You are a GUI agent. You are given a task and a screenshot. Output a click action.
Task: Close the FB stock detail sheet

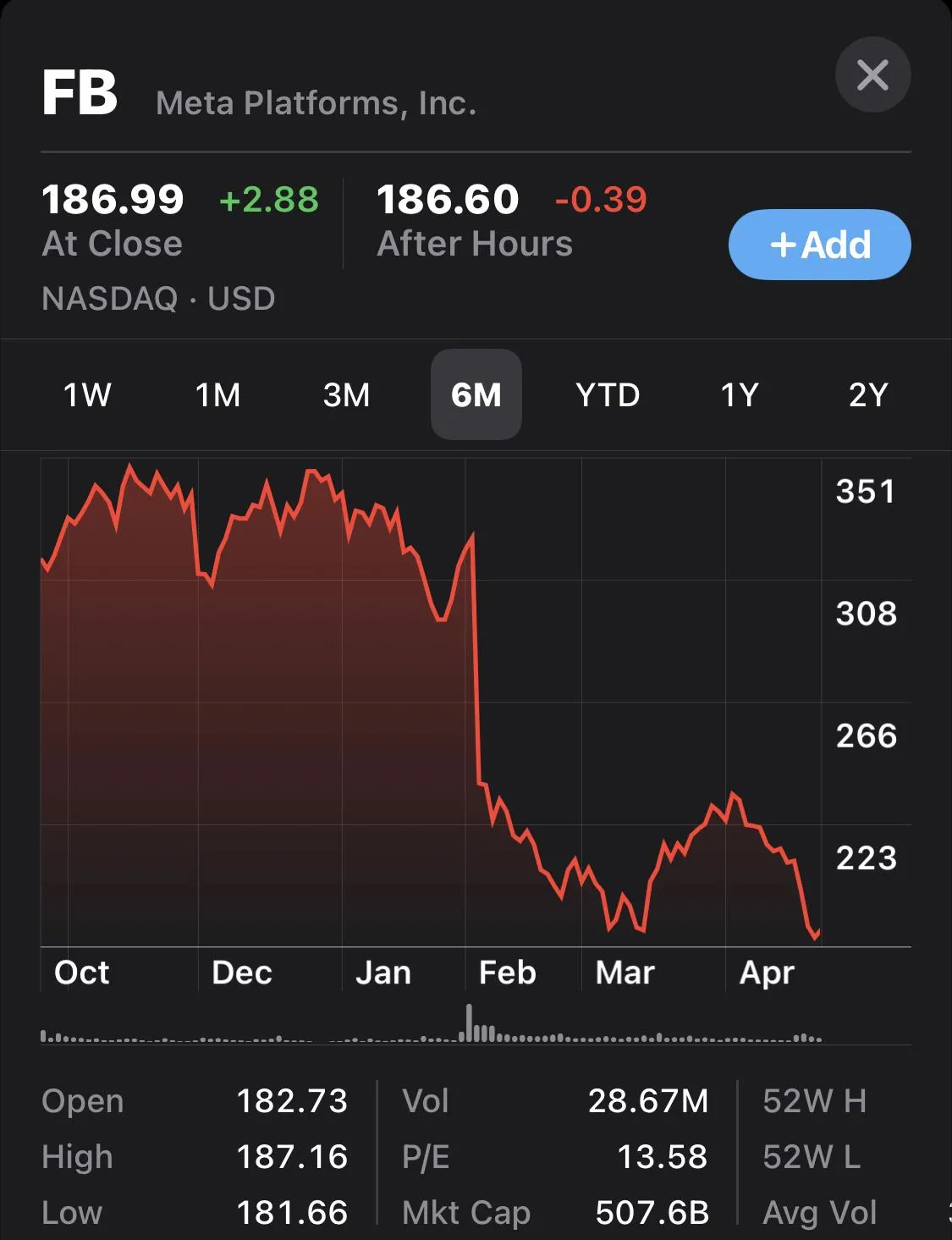point(872,74)
